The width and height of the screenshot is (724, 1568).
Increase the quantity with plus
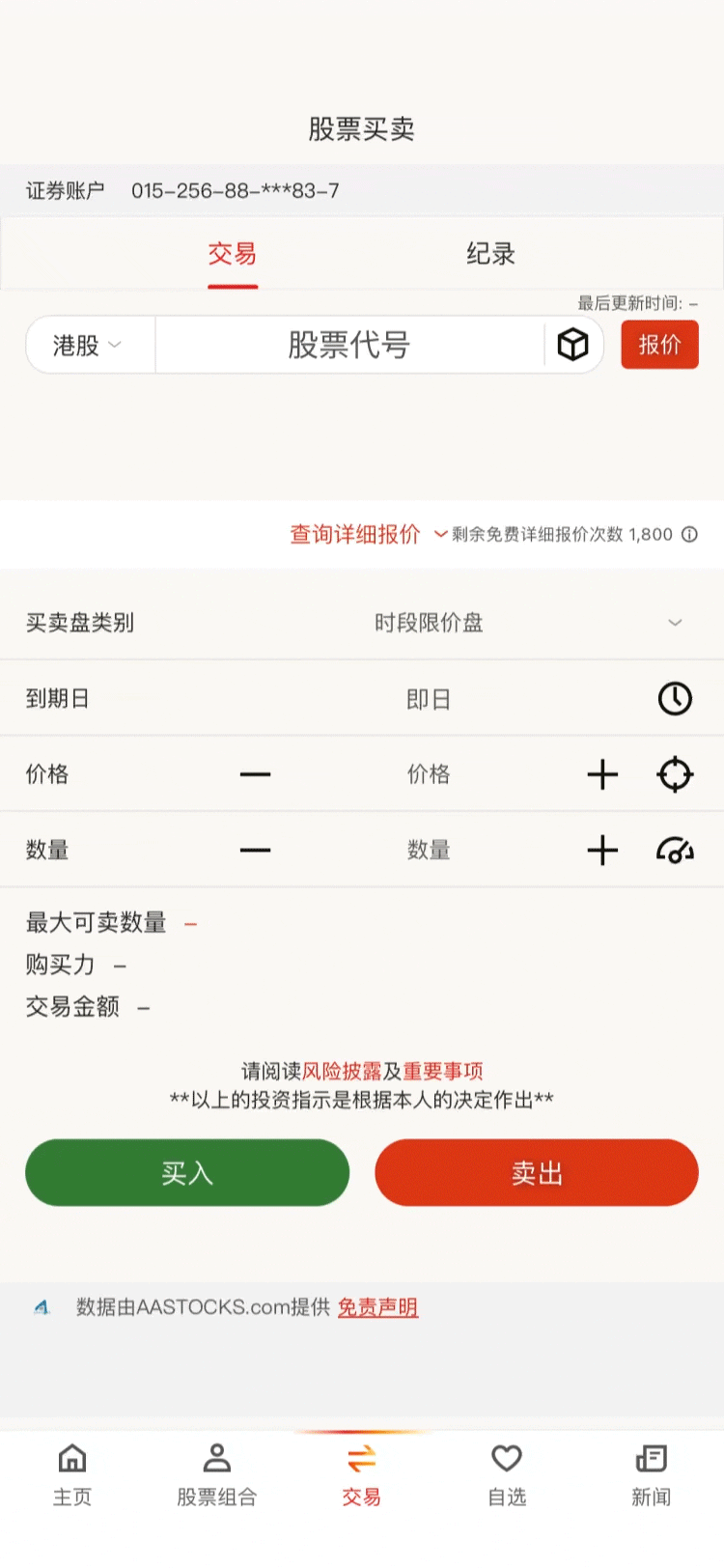[x=602, y=851]
